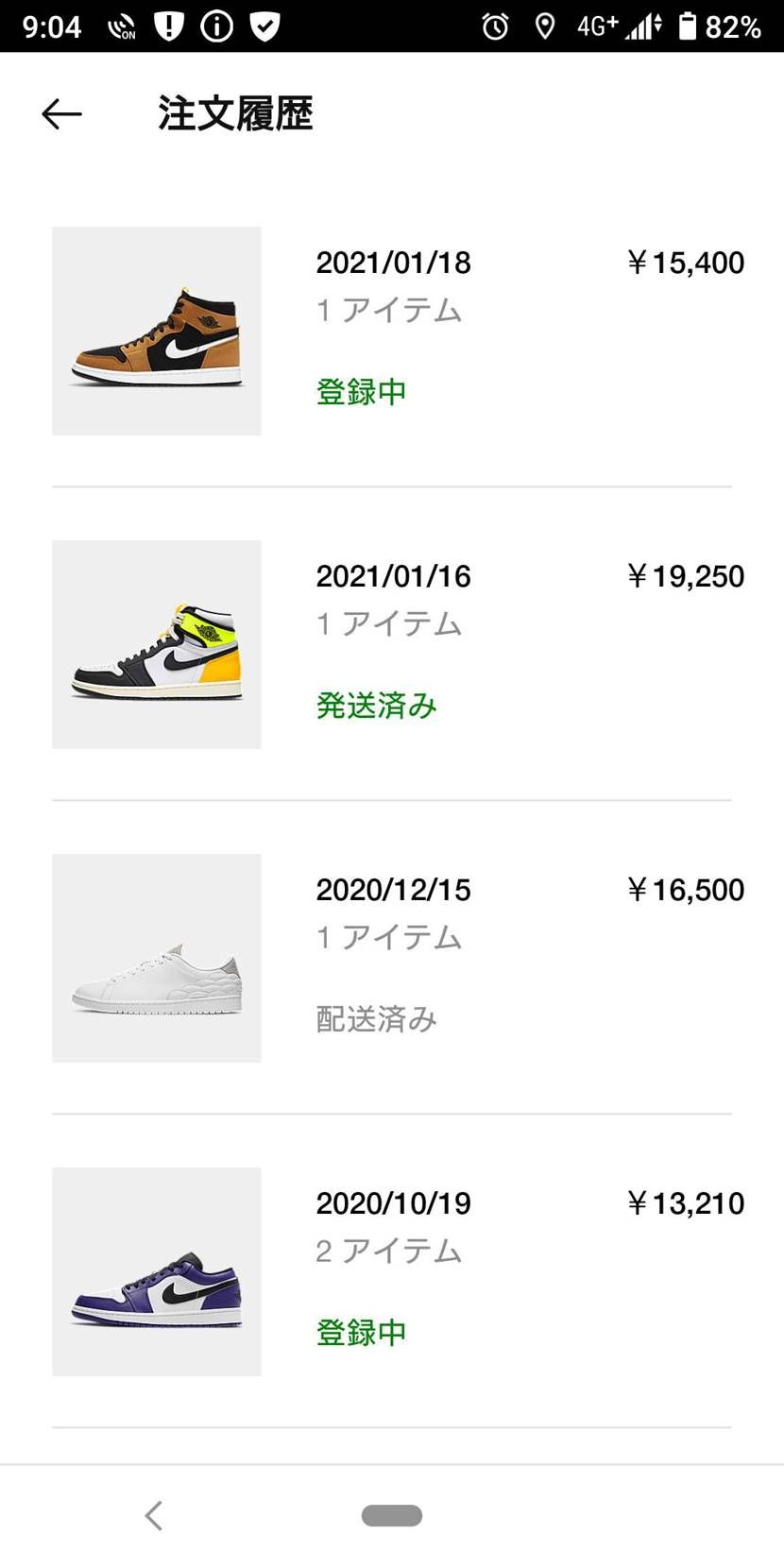Tap the 配送済み status on the 2020/12/15 order

[376, 1019]
